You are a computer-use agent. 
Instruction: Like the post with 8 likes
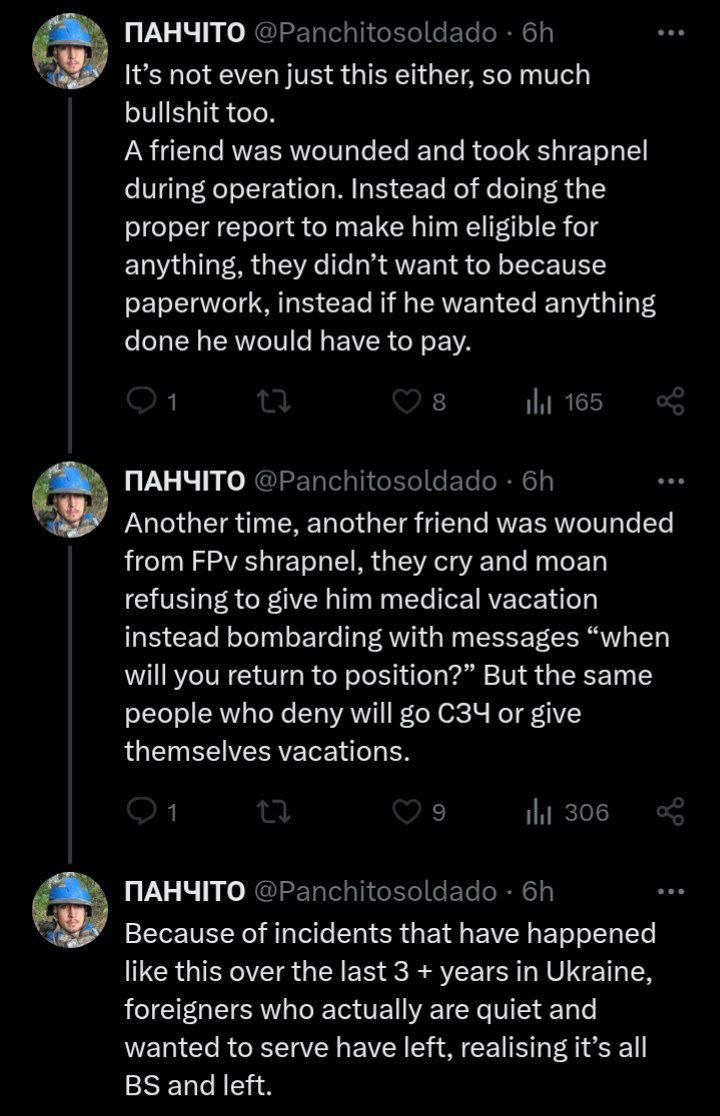[406, 402]
